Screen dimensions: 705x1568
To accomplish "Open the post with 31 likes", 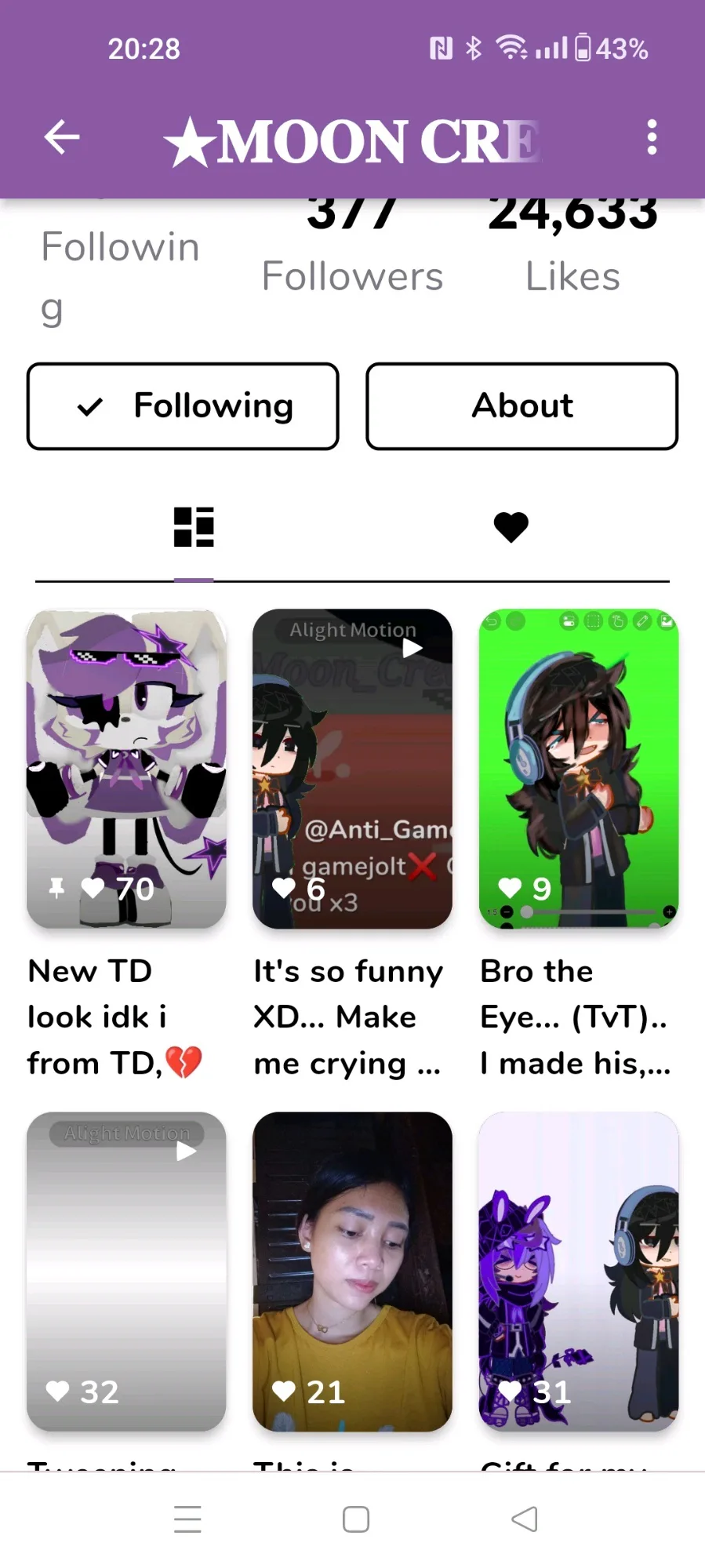I will click(x=579, y=1271).
